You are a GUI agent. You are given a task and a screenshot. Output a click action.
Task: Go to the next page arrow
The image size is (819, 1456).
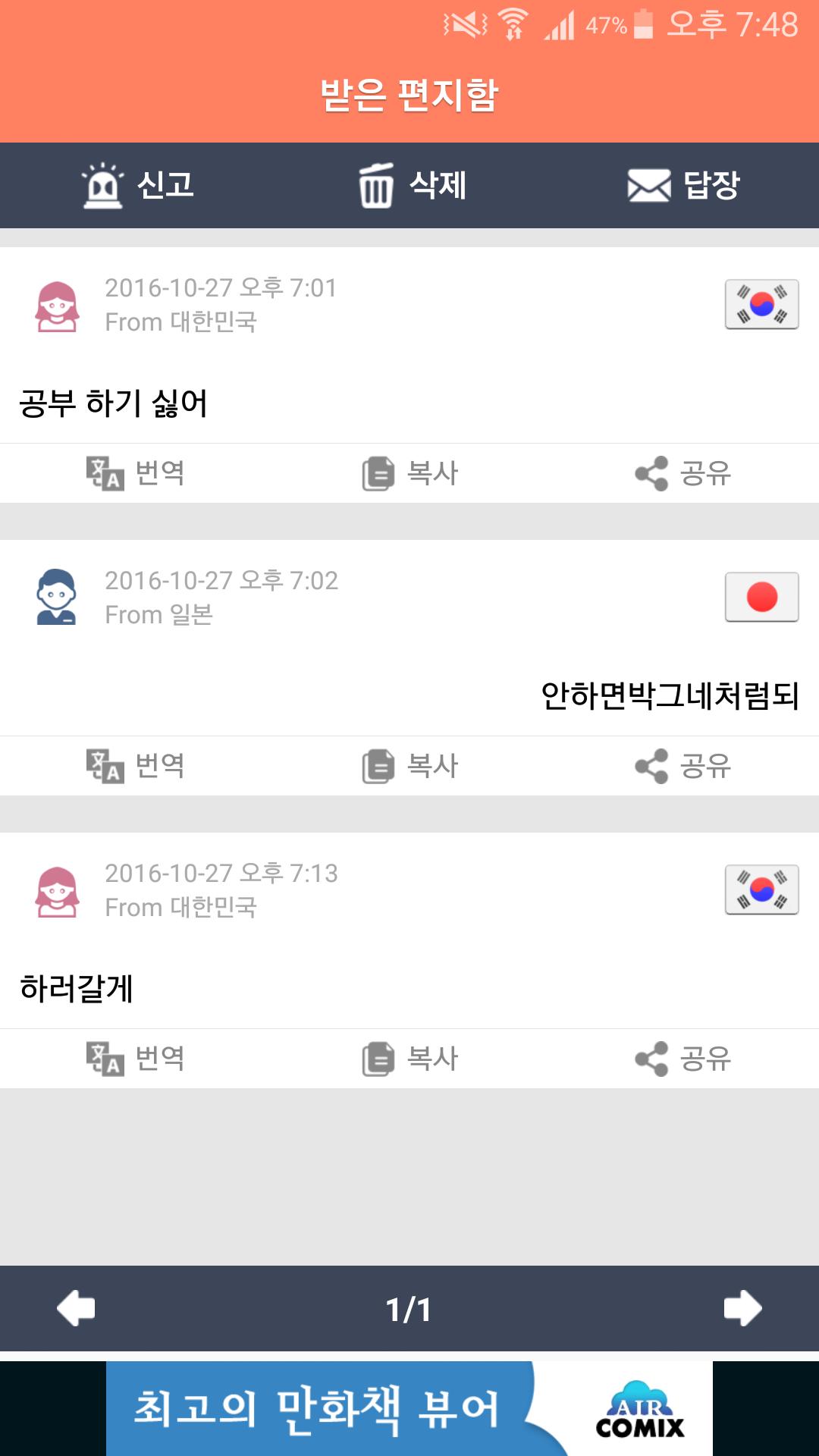point(742,1308)
